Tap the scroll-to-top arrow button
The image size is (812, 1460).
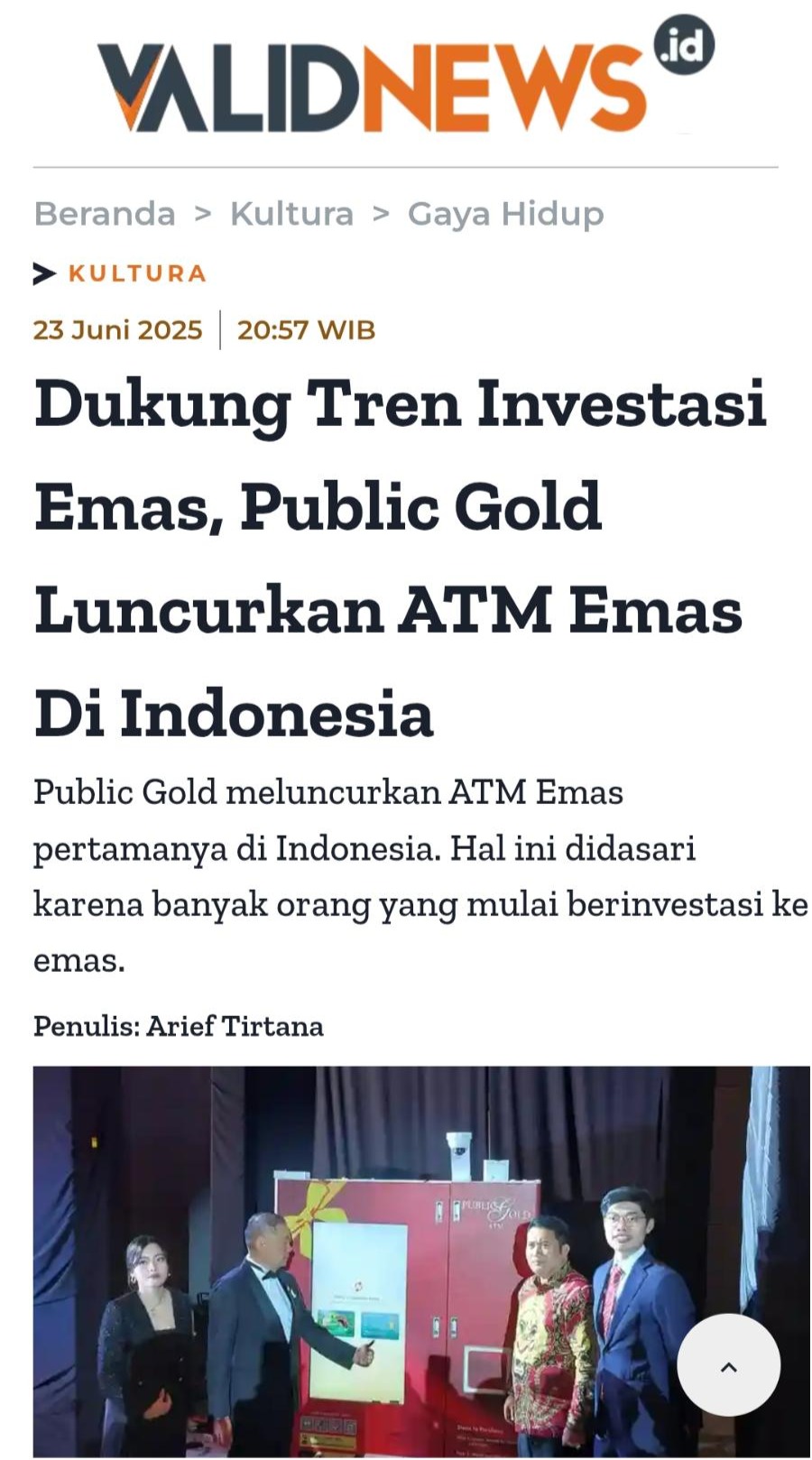coord(728,1365)
